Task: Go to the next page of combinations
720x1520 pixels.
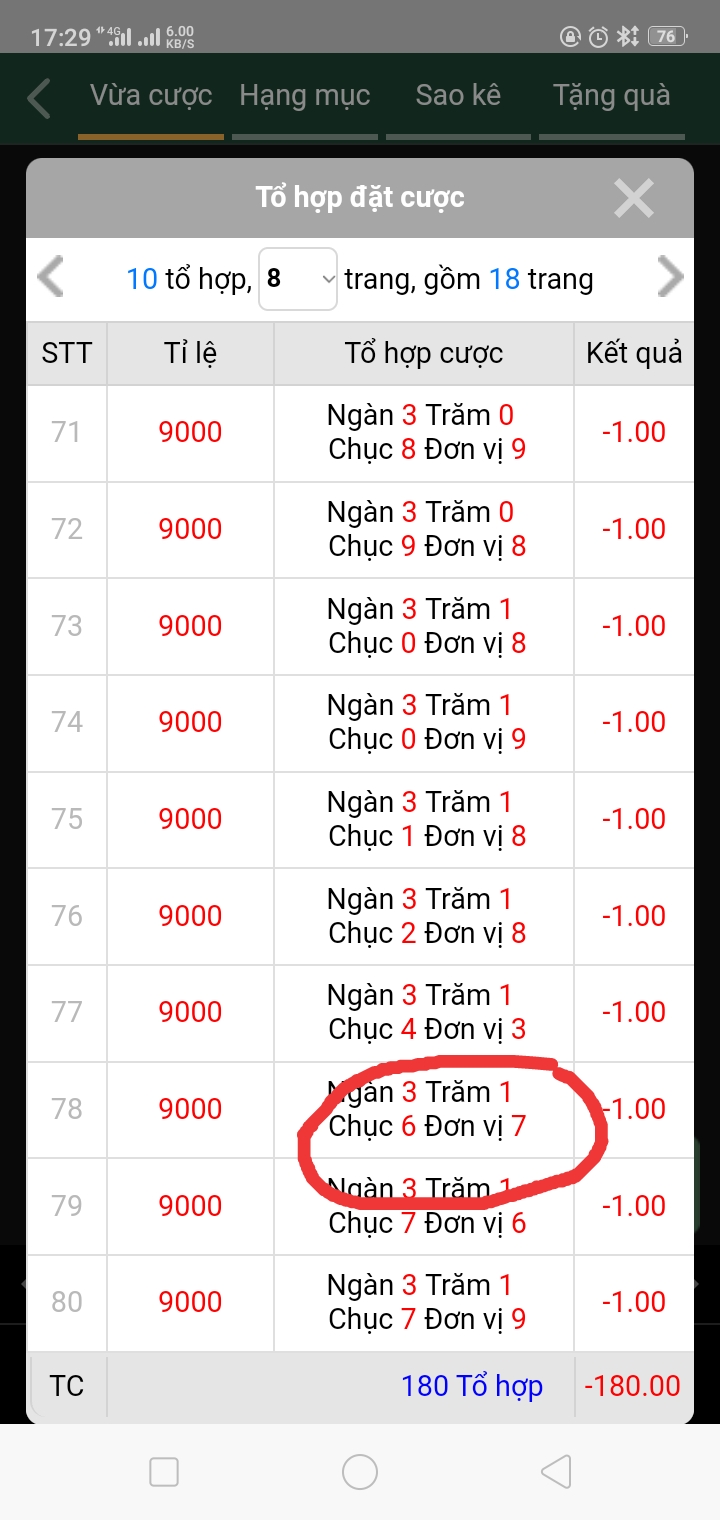Action: [x=670, y=278]
